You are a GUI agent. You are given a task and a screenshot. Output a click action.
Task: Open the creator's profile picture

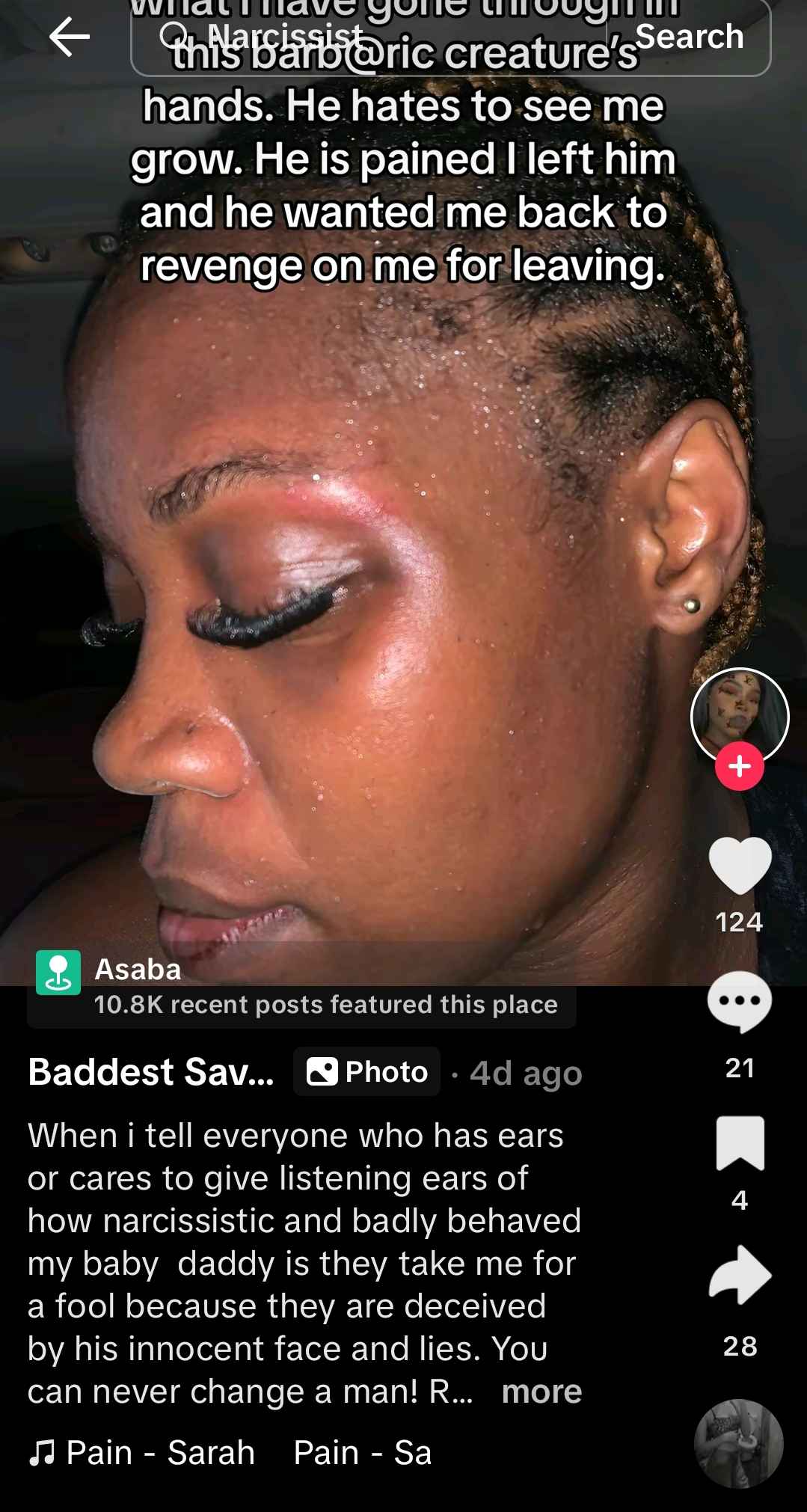point(739,714)
